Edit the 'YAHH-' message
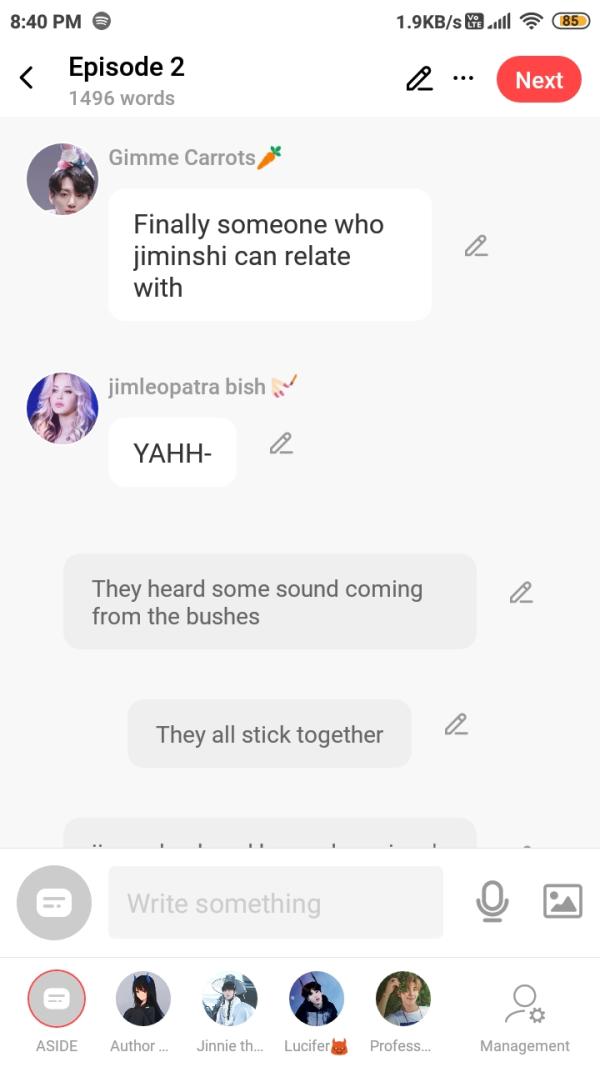 [281, 443]
